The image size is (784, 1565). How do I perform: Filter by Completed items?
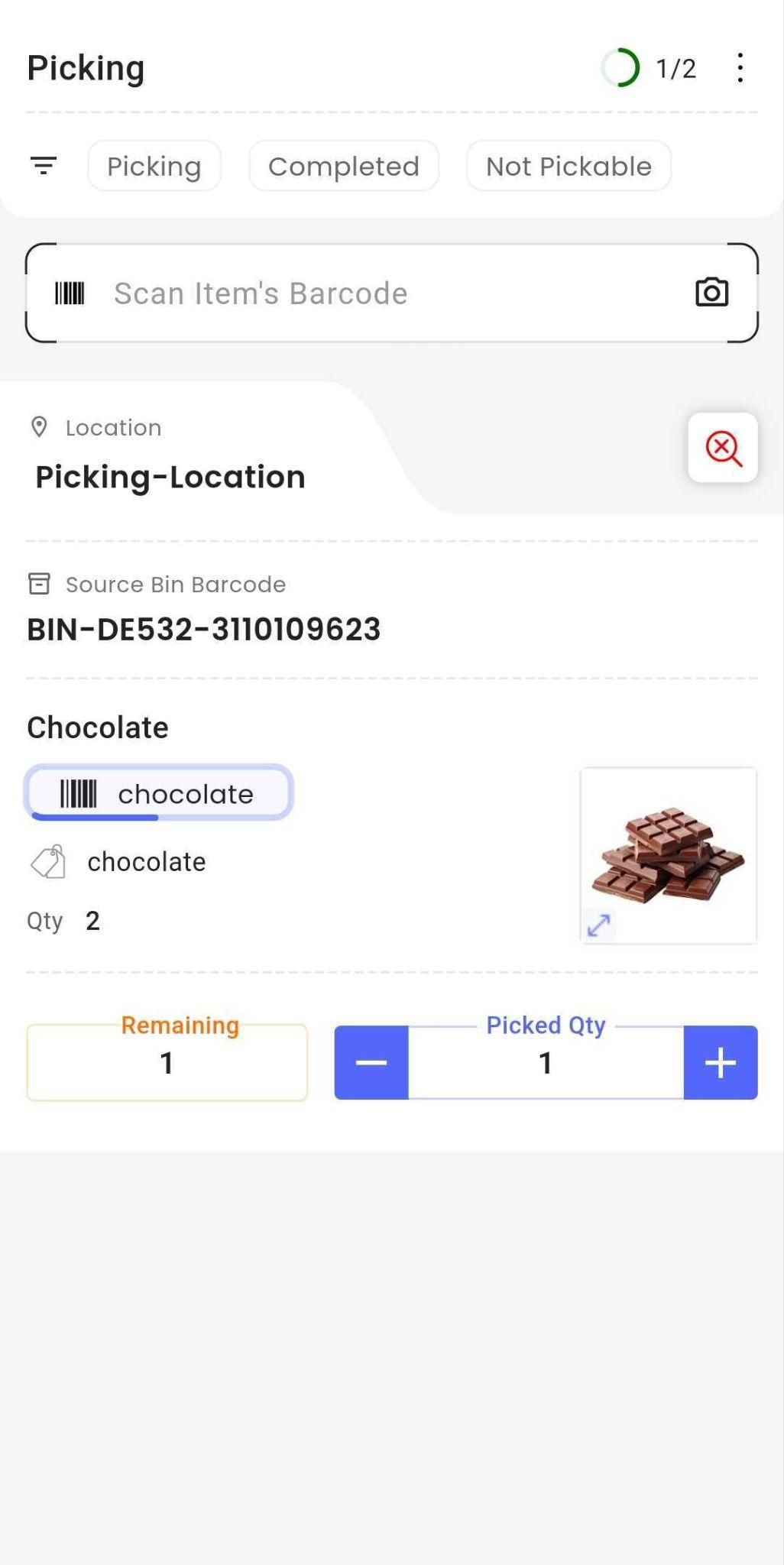pos(344,166)
